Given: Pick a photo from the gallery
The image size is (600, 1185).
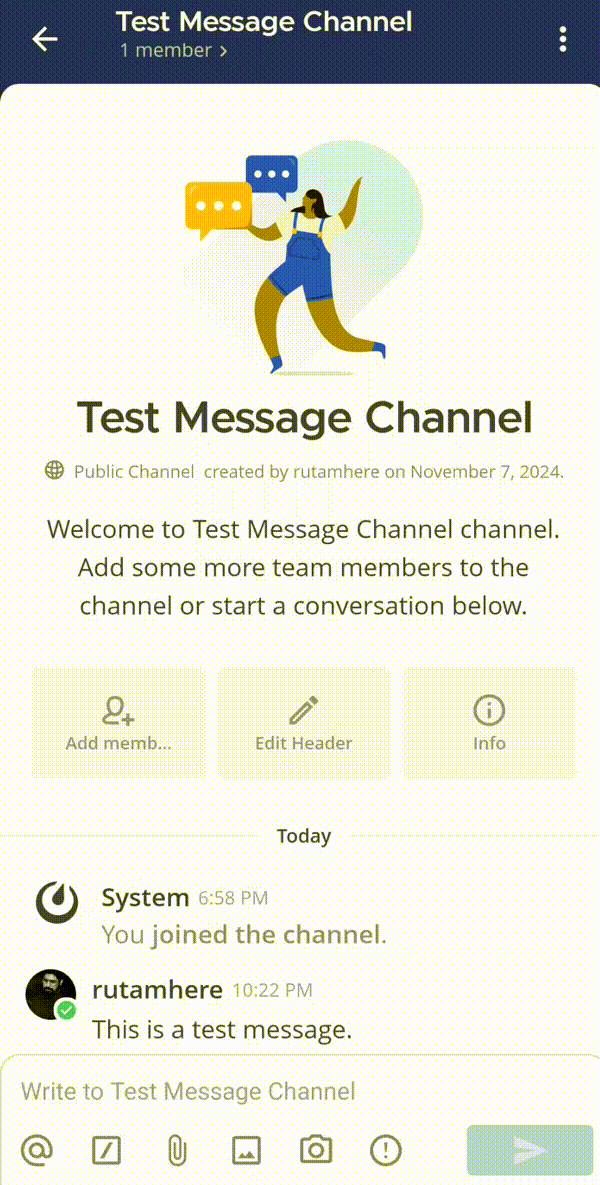Looking at the screenshot, I should click(x=246, y=1150).
